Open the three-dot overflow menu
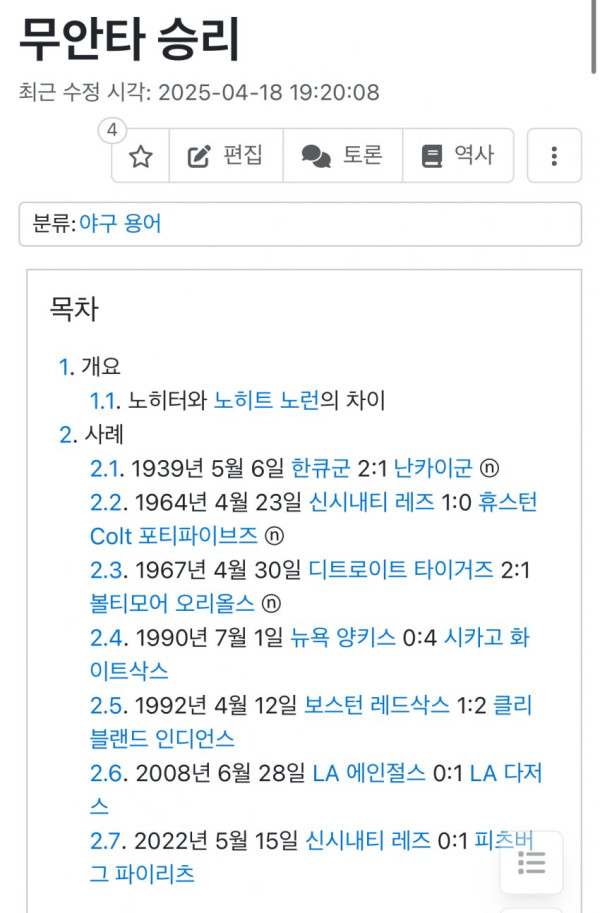Image resolution: width=600 pixels, height=913 pixels. pyautogui.click(x=554, y=156)
